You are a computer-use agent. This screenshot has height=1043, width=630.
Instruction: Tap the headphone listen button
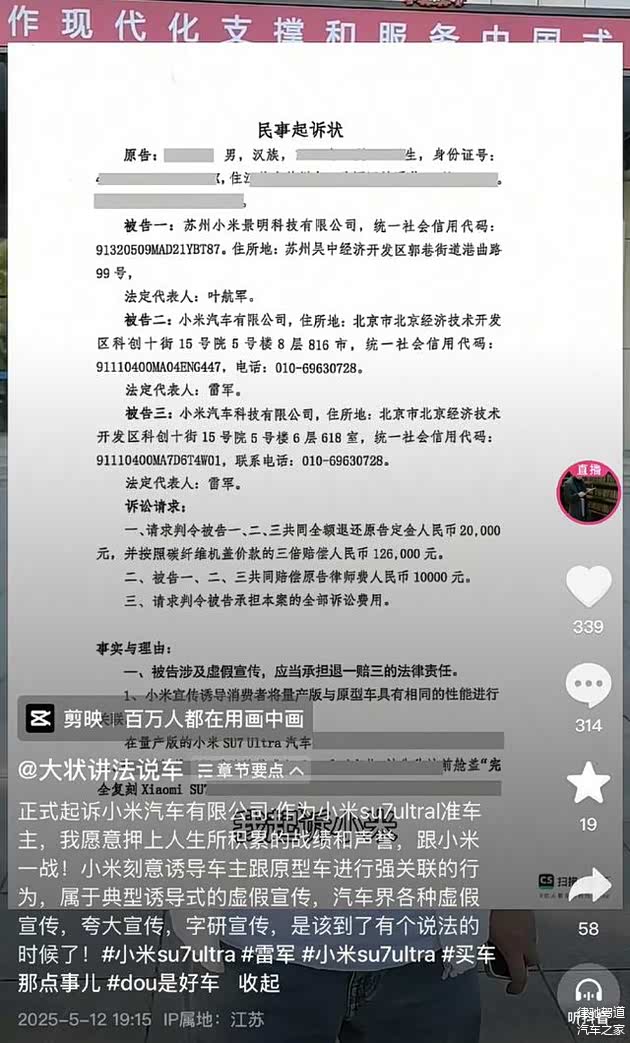point(588,991)
